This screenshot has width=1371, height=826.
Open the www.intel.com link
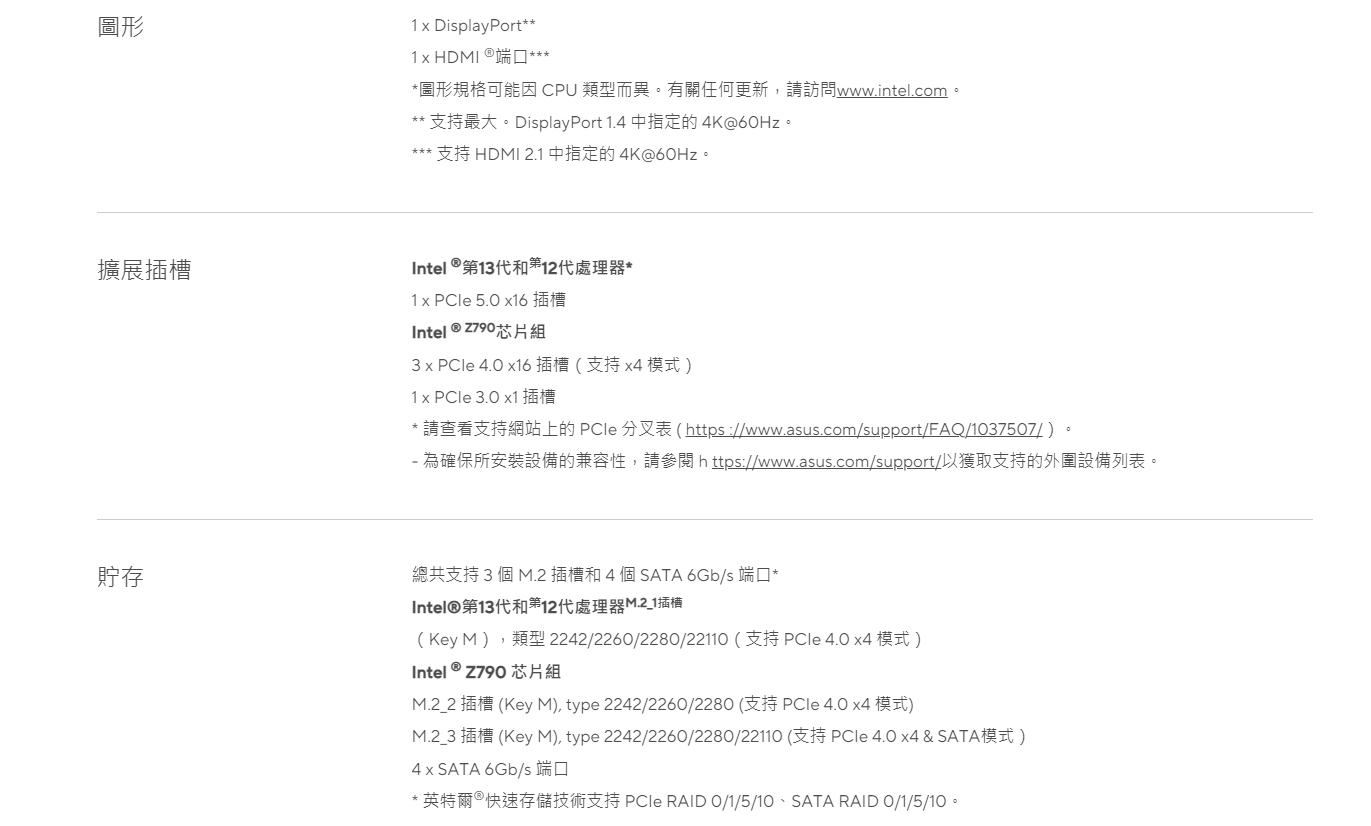pos(892,91)
